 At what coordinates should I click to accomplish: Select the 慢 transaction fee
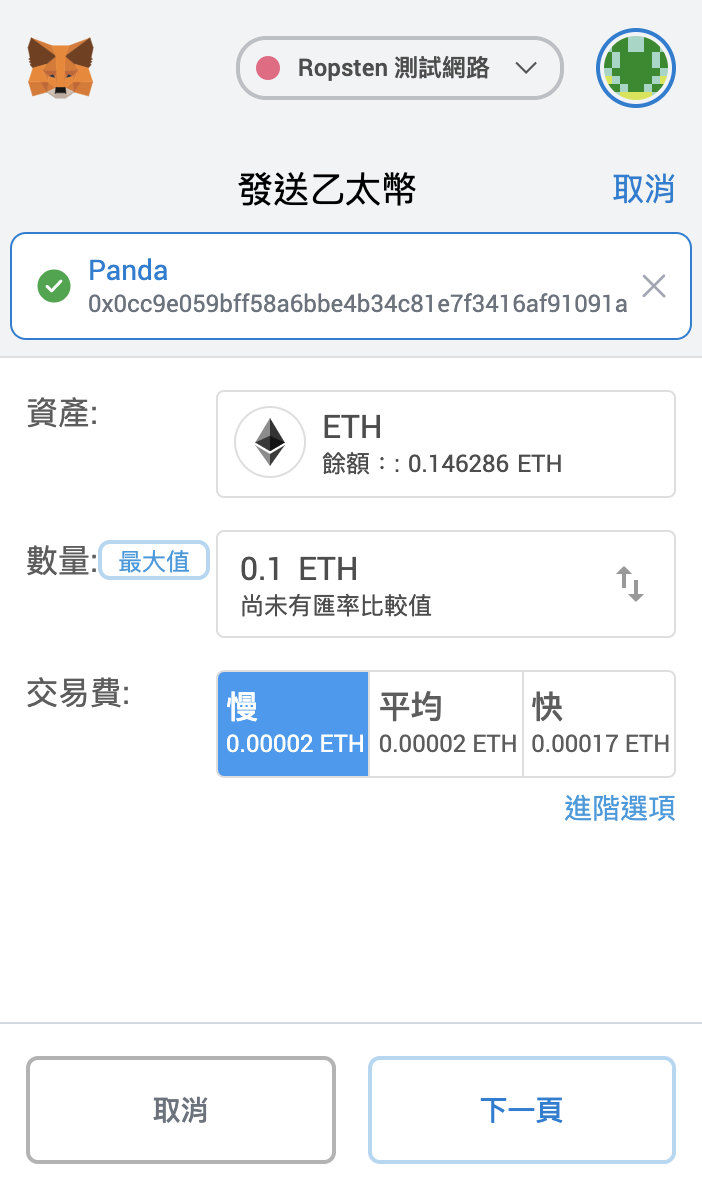click(293, 724)
